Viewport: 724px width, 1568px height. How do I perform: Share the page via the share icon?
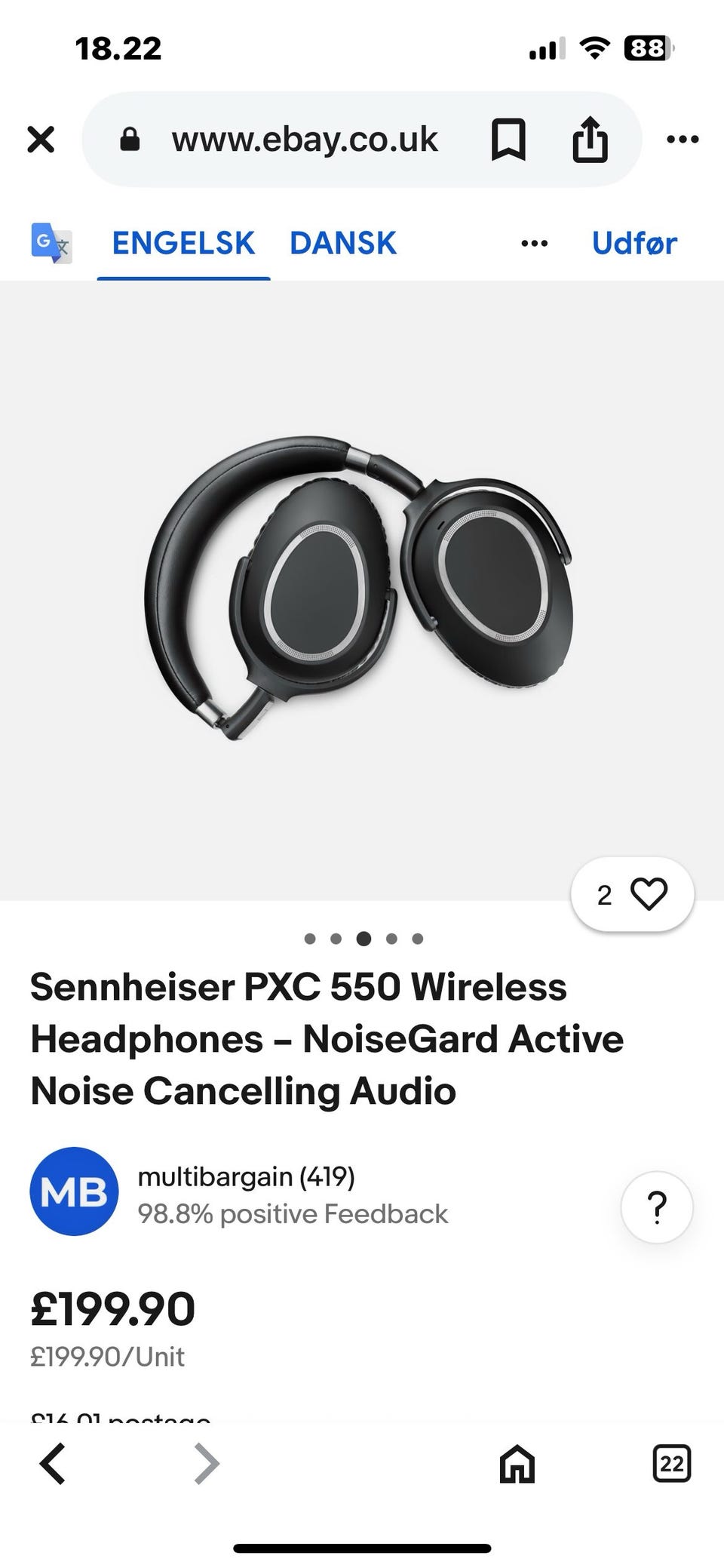590,139
